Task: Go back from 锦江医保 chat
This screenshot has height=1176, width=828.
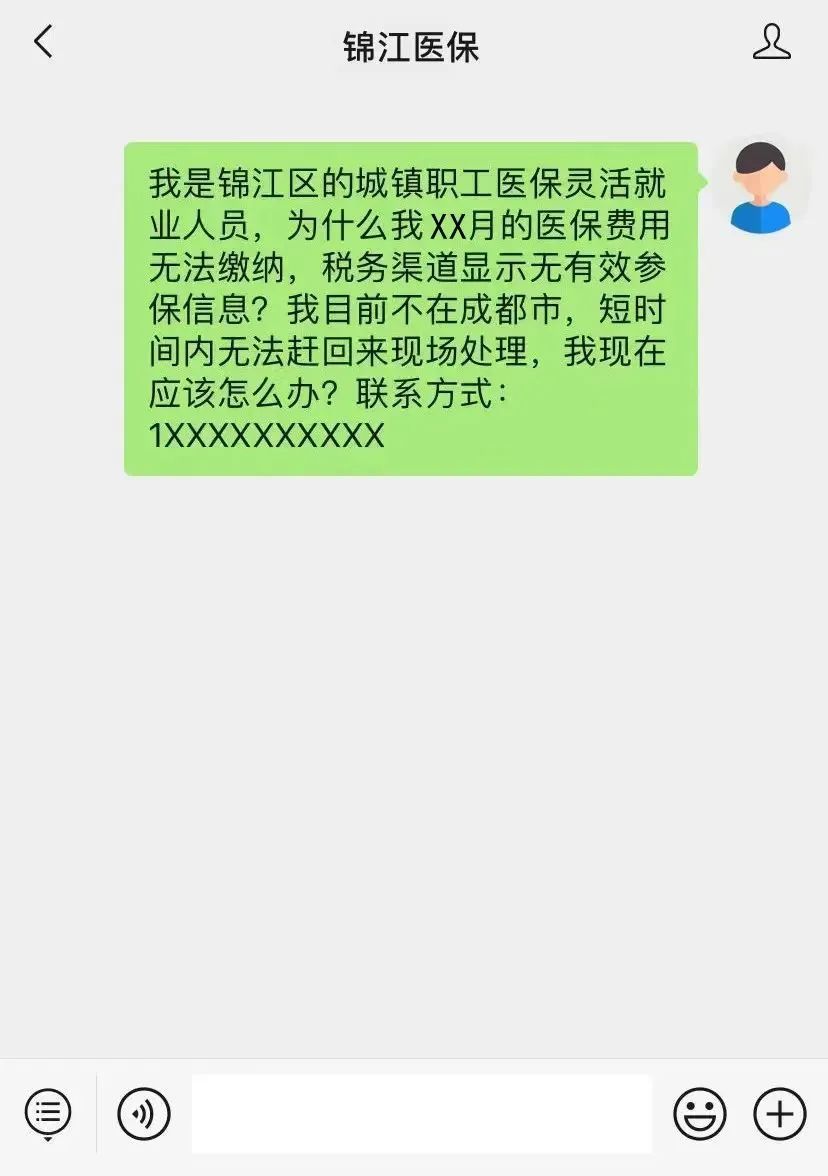Action: [x=43, y=43]
